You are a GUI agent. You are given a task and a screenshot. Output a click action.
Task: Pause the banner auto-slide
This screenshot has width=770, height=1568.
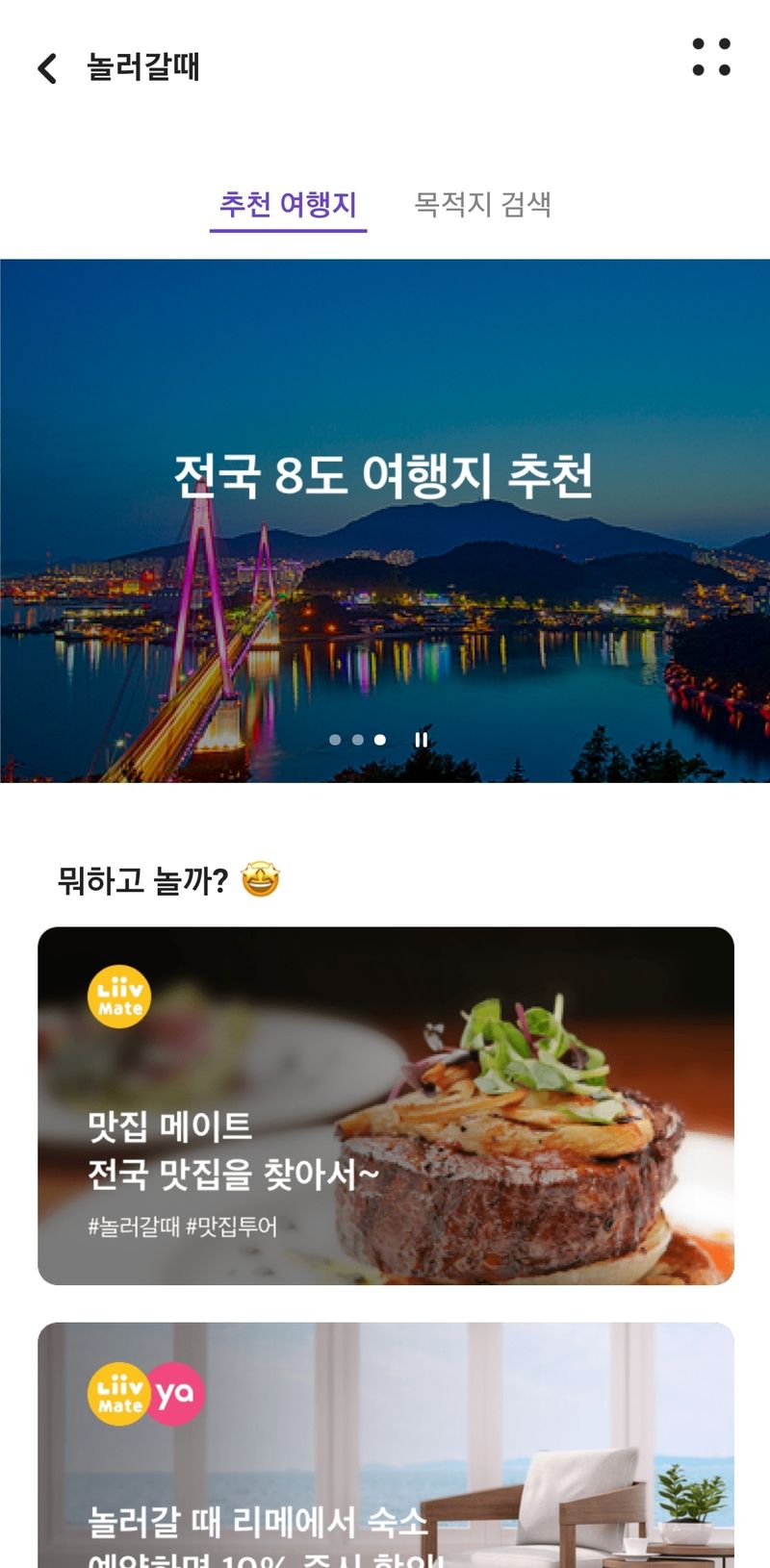(x=421, y=740)
